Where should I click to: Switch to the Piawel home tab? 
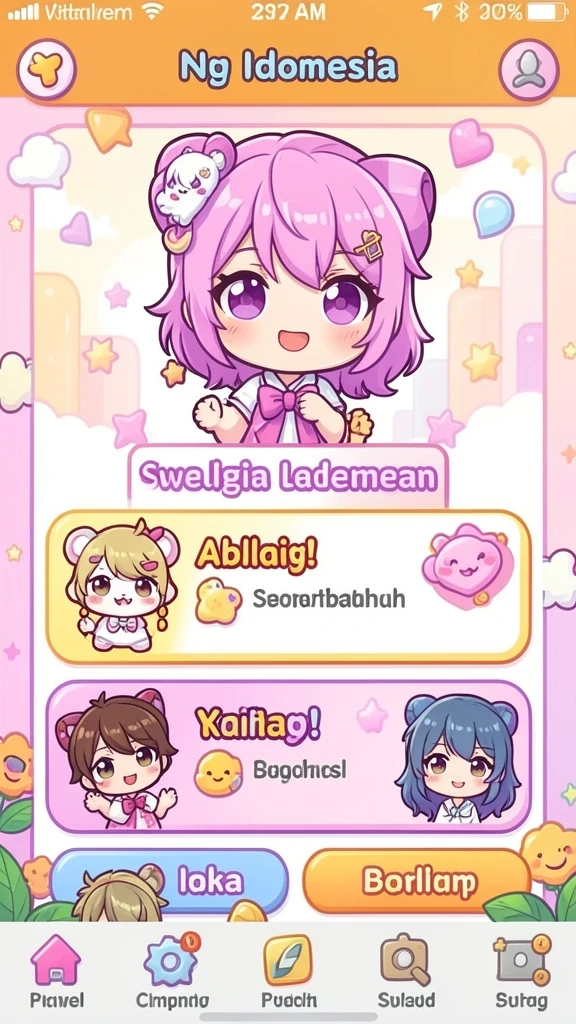57,971
